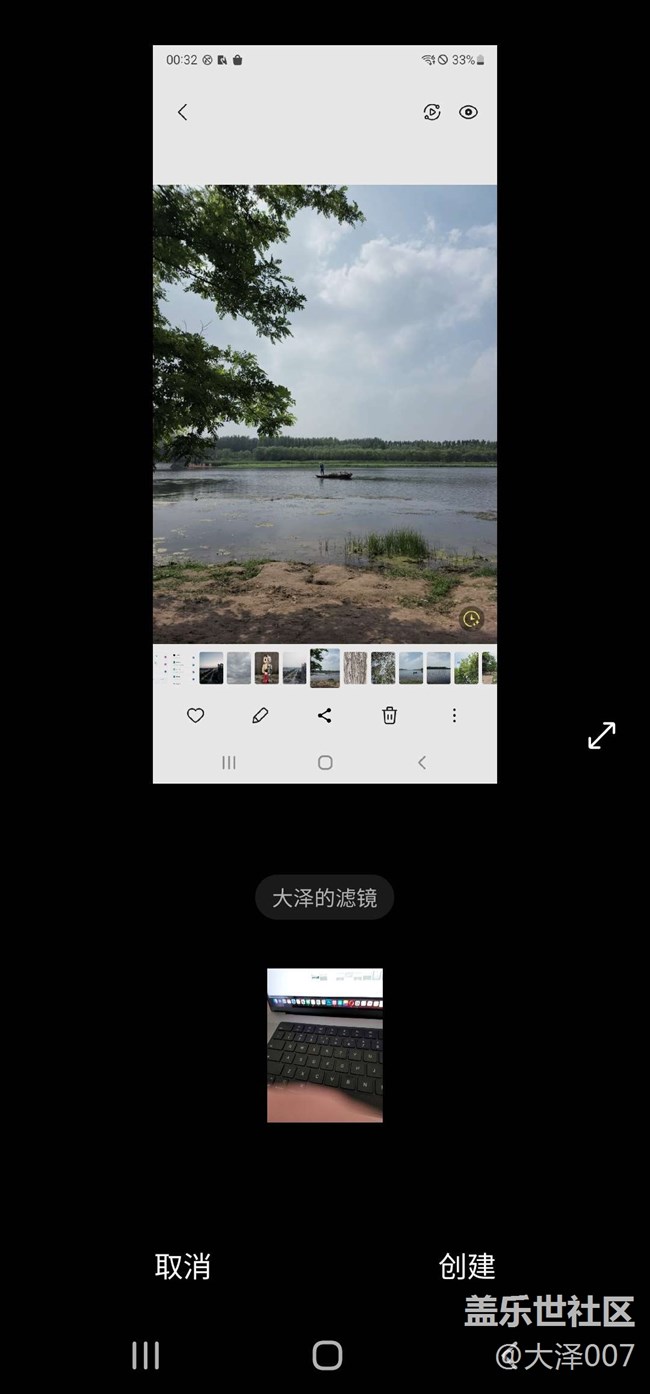Expand the selected picture to full view

(x=601, y=736)
